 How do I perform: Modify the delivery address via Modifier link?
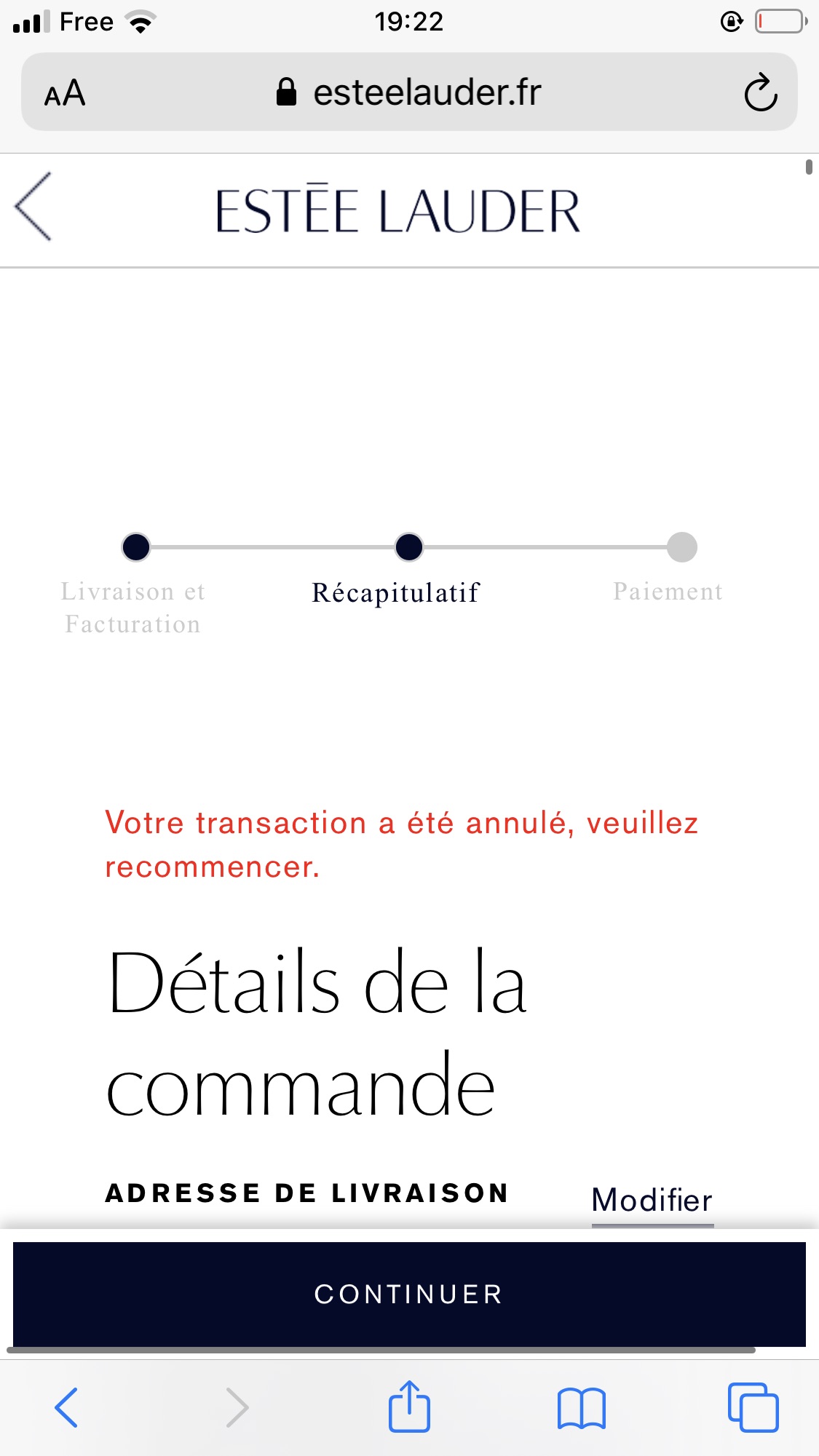(652, 1201)
